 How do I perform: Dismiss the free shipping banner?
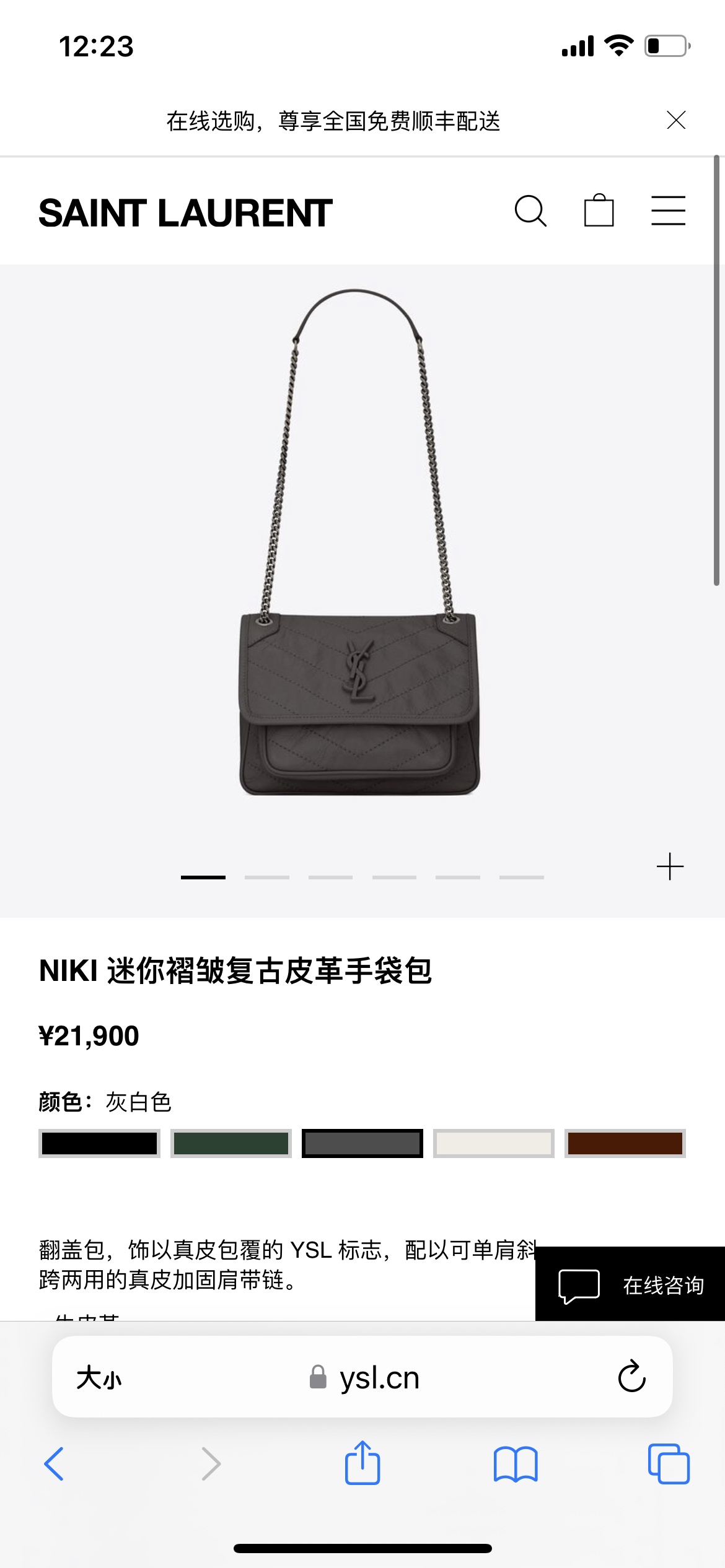click(676, 120)
